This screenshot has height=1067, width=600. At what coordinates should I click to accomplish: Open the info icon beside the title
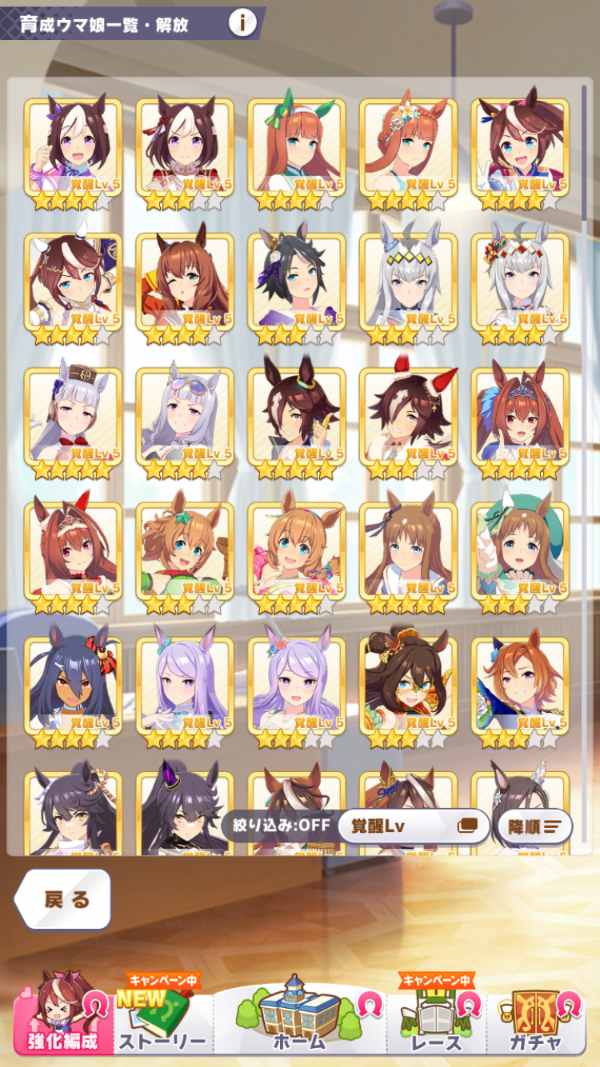(241, 22)
